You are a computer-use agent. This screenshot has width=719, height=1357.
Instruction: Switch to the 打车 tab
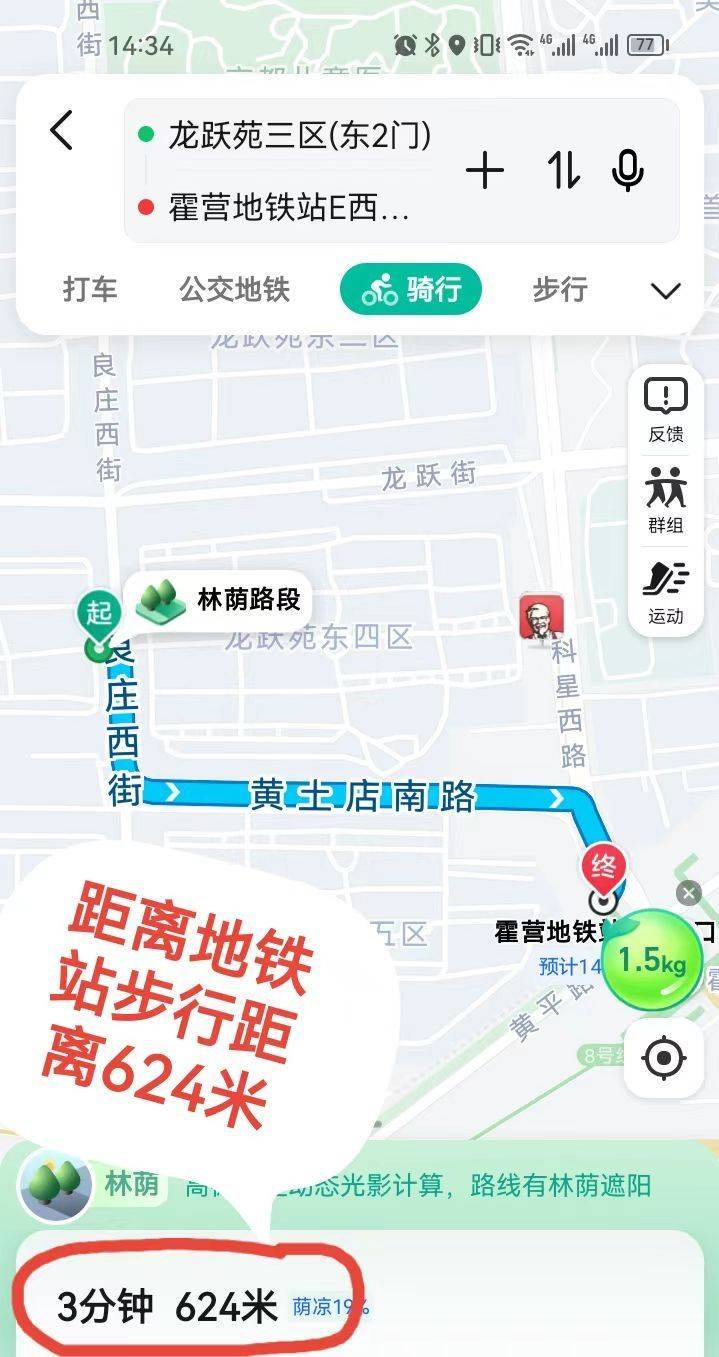pyautogui.click(x=90, y=290)
